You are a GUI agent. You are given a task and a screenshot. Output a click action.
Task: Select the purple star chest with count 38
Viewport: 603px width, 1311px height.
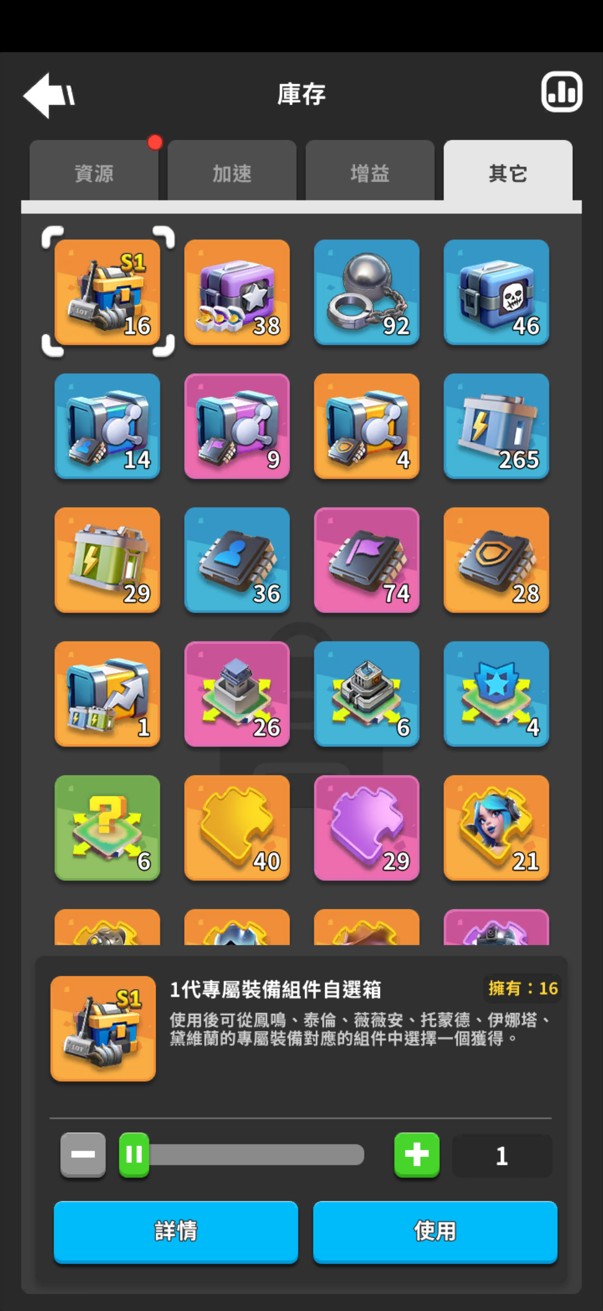[237, 292]
